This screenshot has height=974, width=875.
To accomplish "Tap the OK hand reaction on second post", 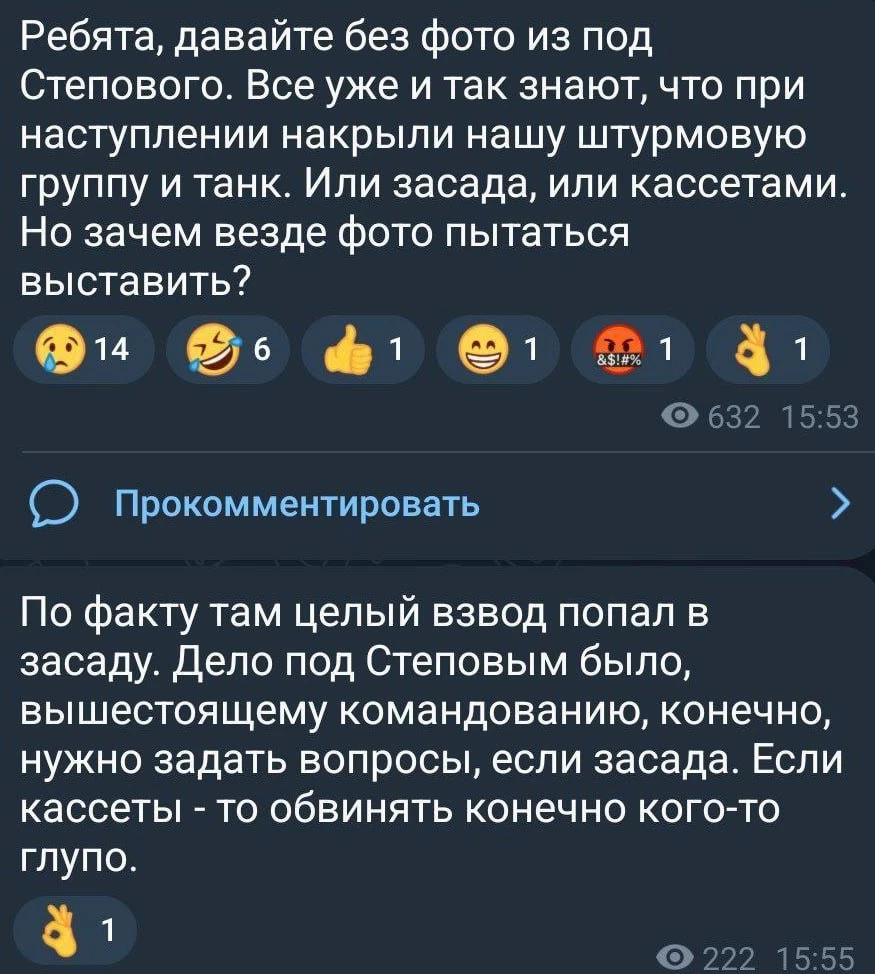I will coord(75,931).
